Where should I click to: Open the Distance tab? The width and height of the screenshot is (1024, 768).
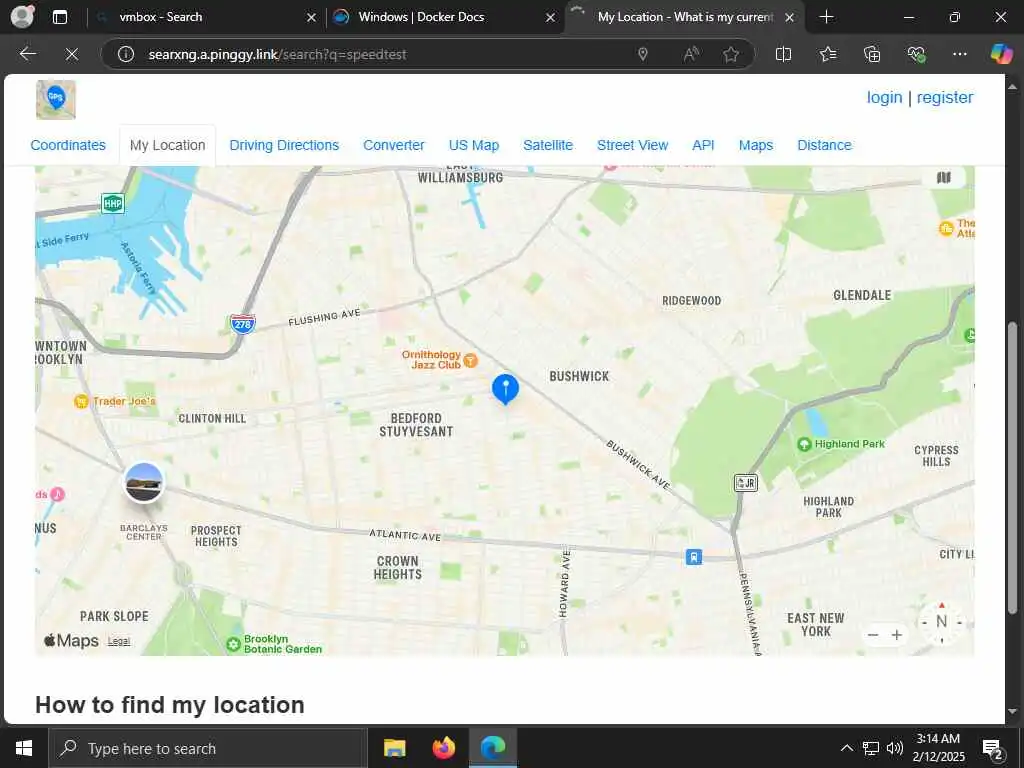824,145
